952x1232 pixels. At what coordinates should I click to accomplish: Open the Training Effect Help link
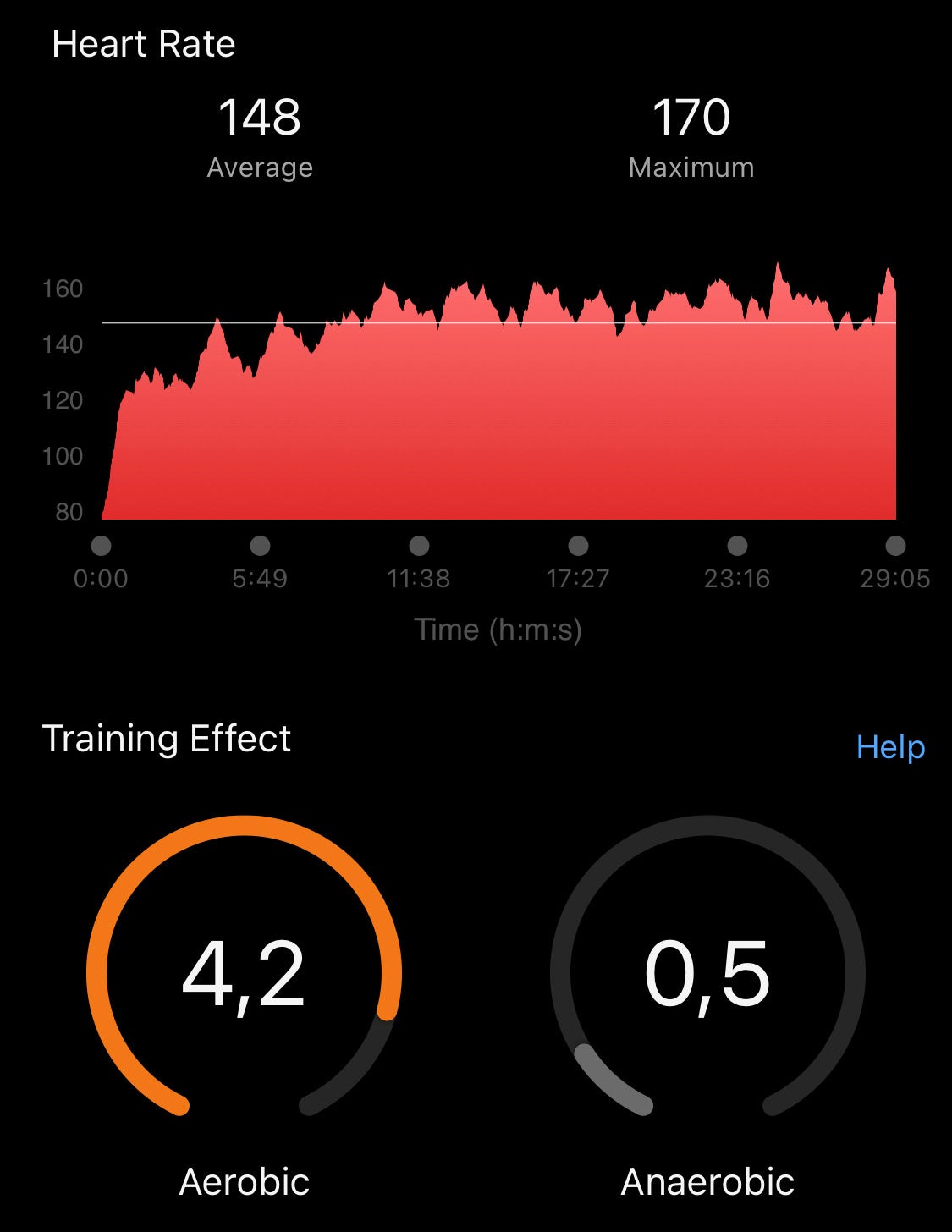click(x=890, y=747)
